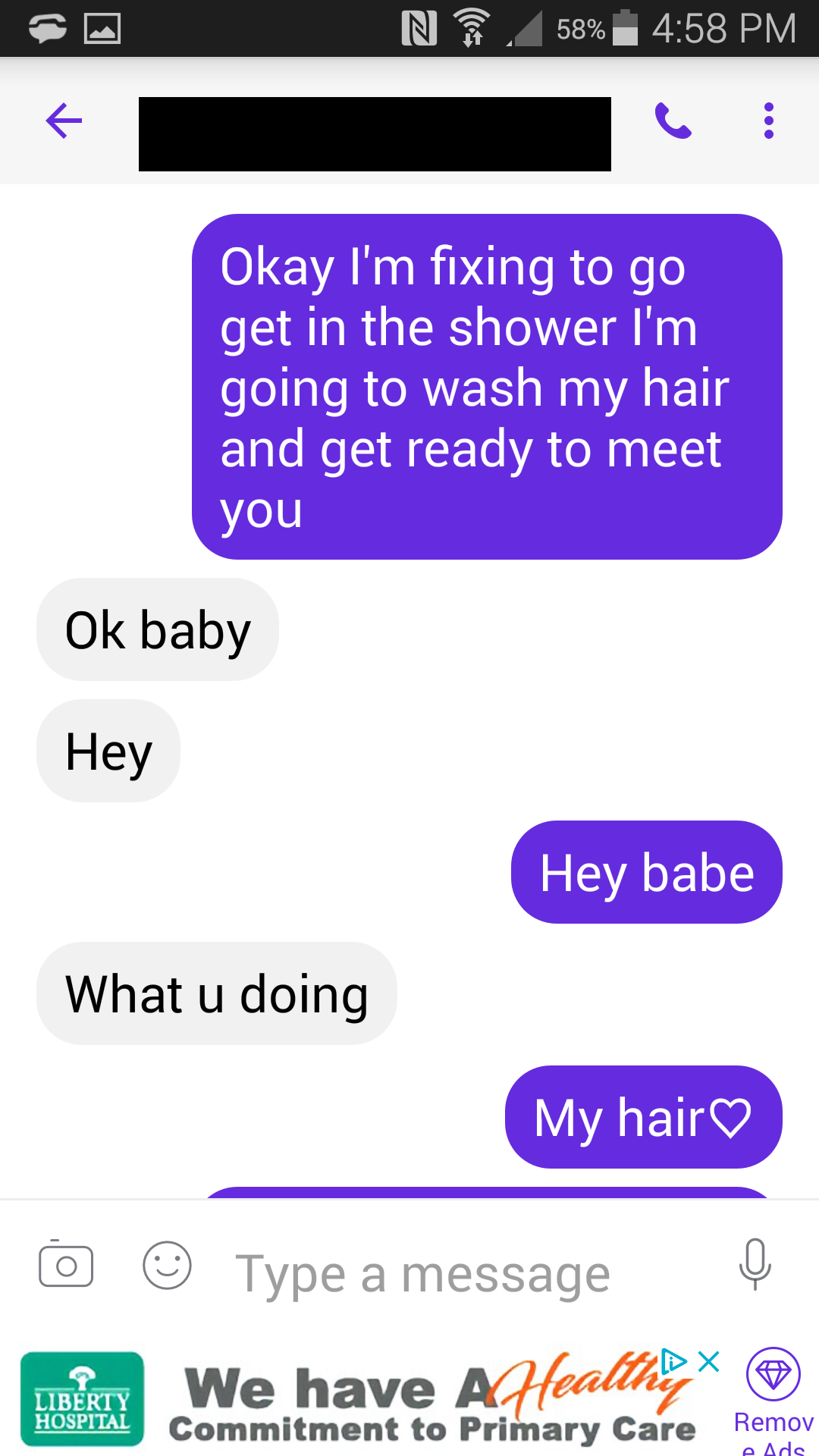The width and height of the screenshot is (819, 1456).
Task: Open the three-dot overflow menu
Action: point(768,121)
